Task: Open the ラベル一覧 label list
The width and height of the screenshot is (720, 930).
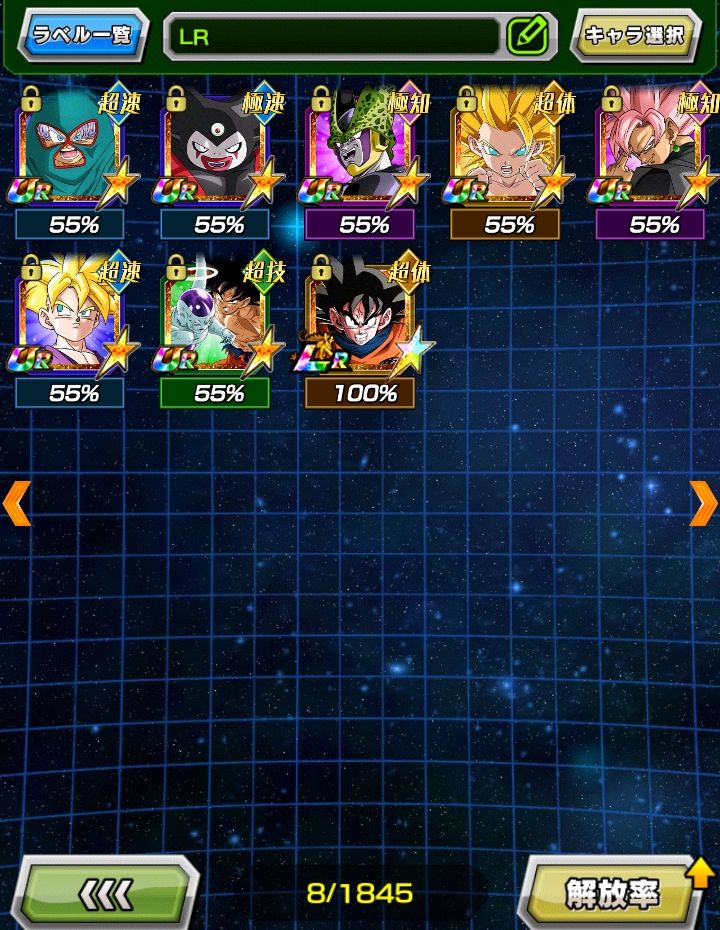Action: pos(83,35)
